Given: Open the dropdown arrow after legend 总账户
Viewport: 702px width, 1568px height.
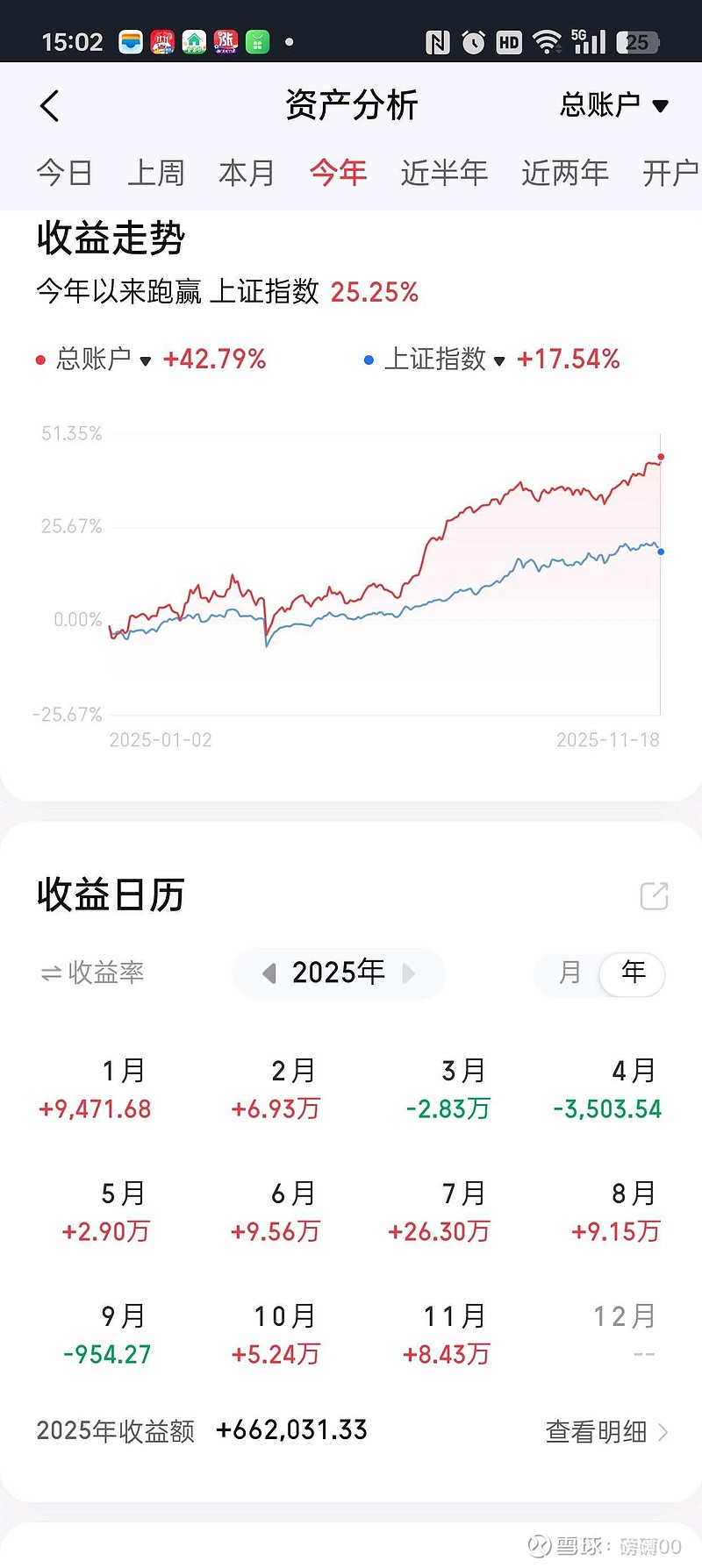Looking at the screenshot, I should 146,360.
